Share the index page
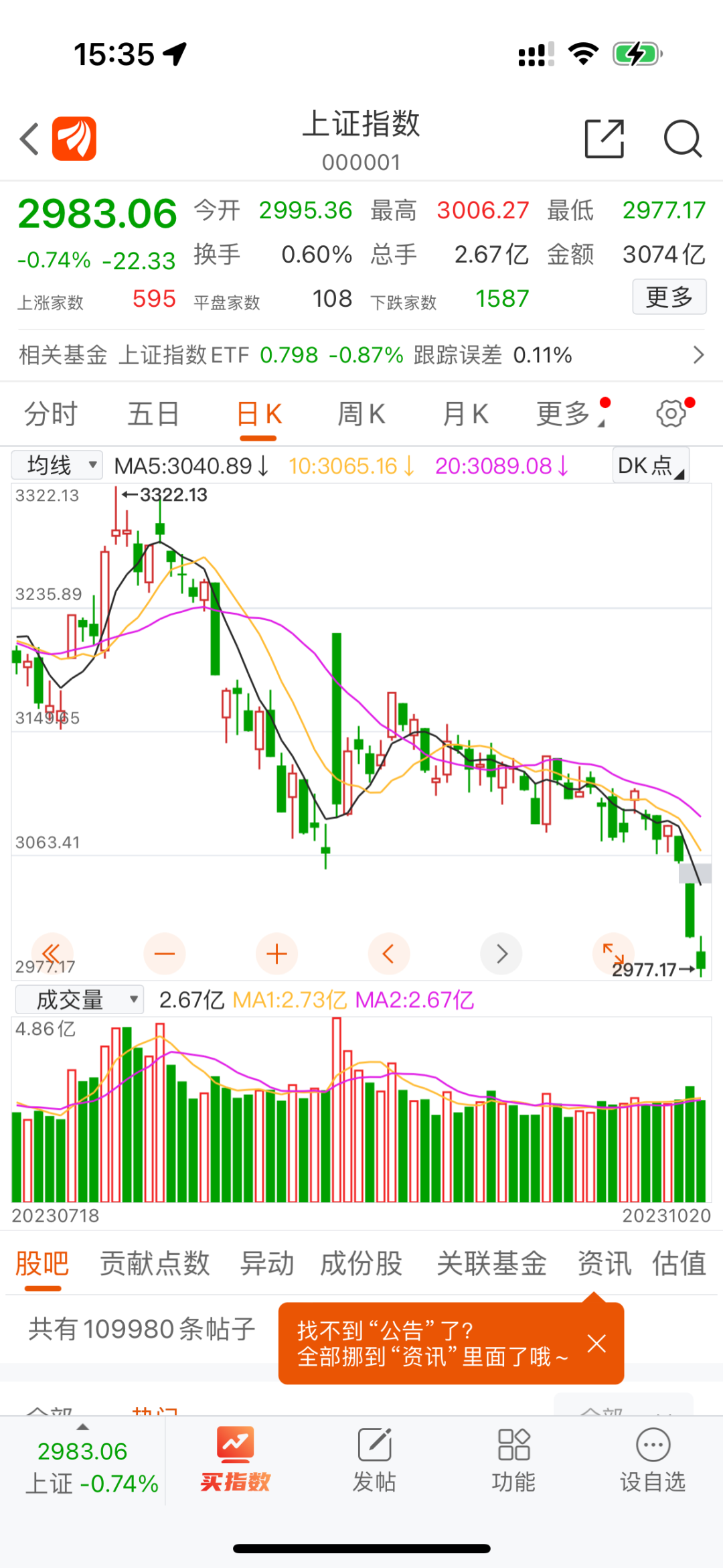 [x=604, y=139]
